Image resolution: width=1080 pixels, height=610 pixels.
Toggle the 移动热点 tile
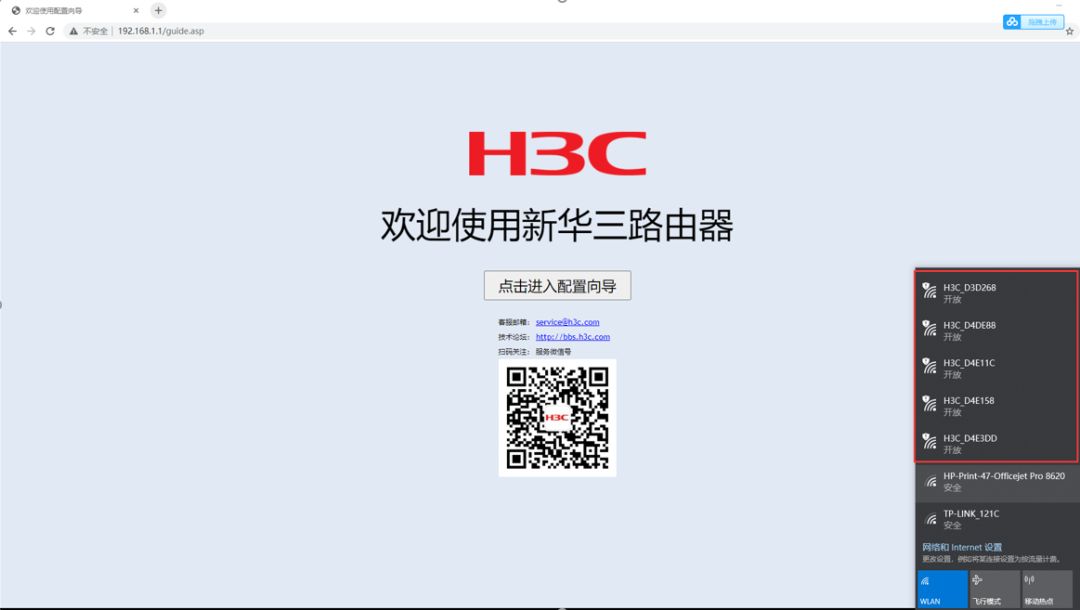tap(1046, 589)
